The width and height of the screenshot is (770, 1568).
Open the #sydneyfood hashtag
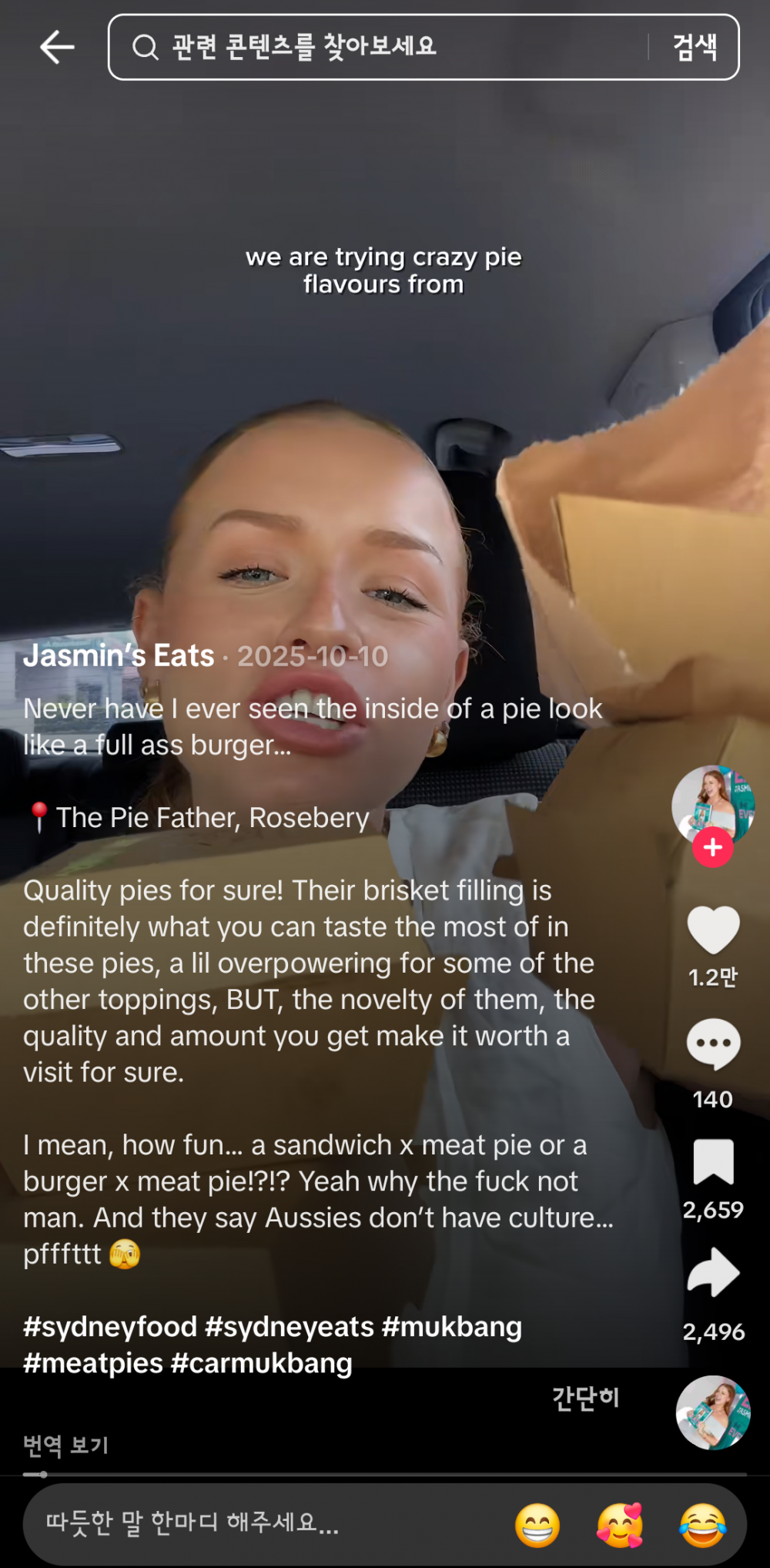110,1327
